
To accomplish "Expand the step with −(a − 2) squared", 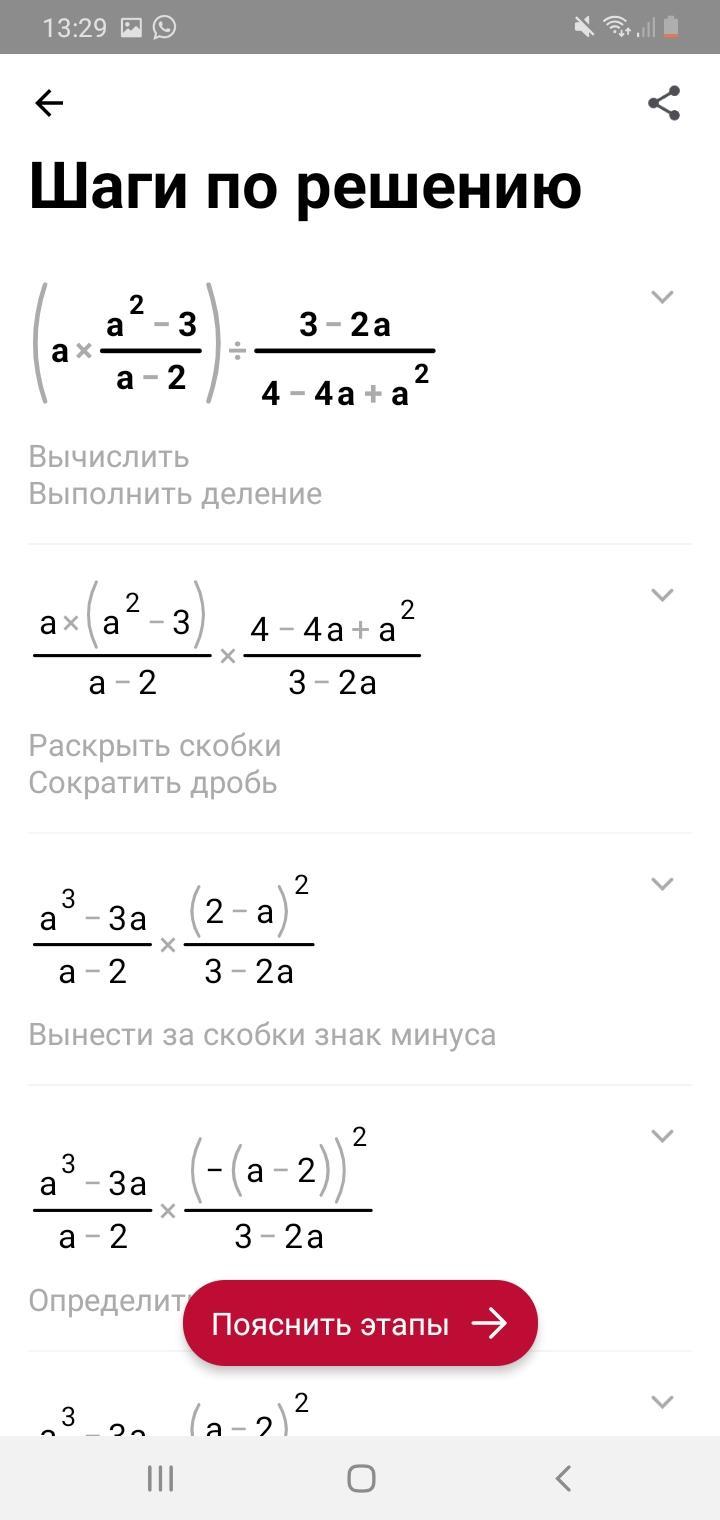I will click(x=662, y=1136).
